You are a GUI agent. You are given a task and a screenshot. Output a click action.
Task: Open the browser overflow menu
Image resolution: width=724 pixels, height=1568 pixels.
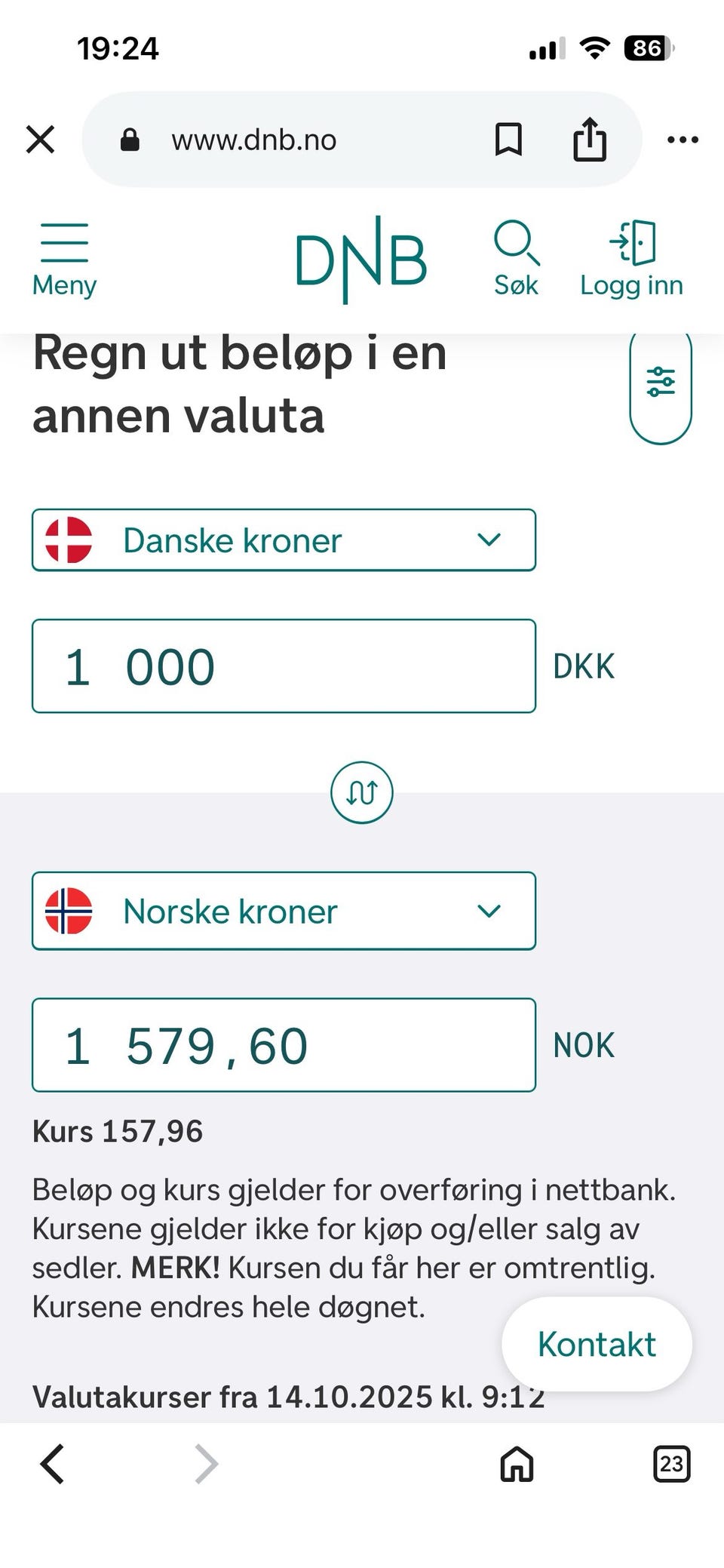pos(683,140)
